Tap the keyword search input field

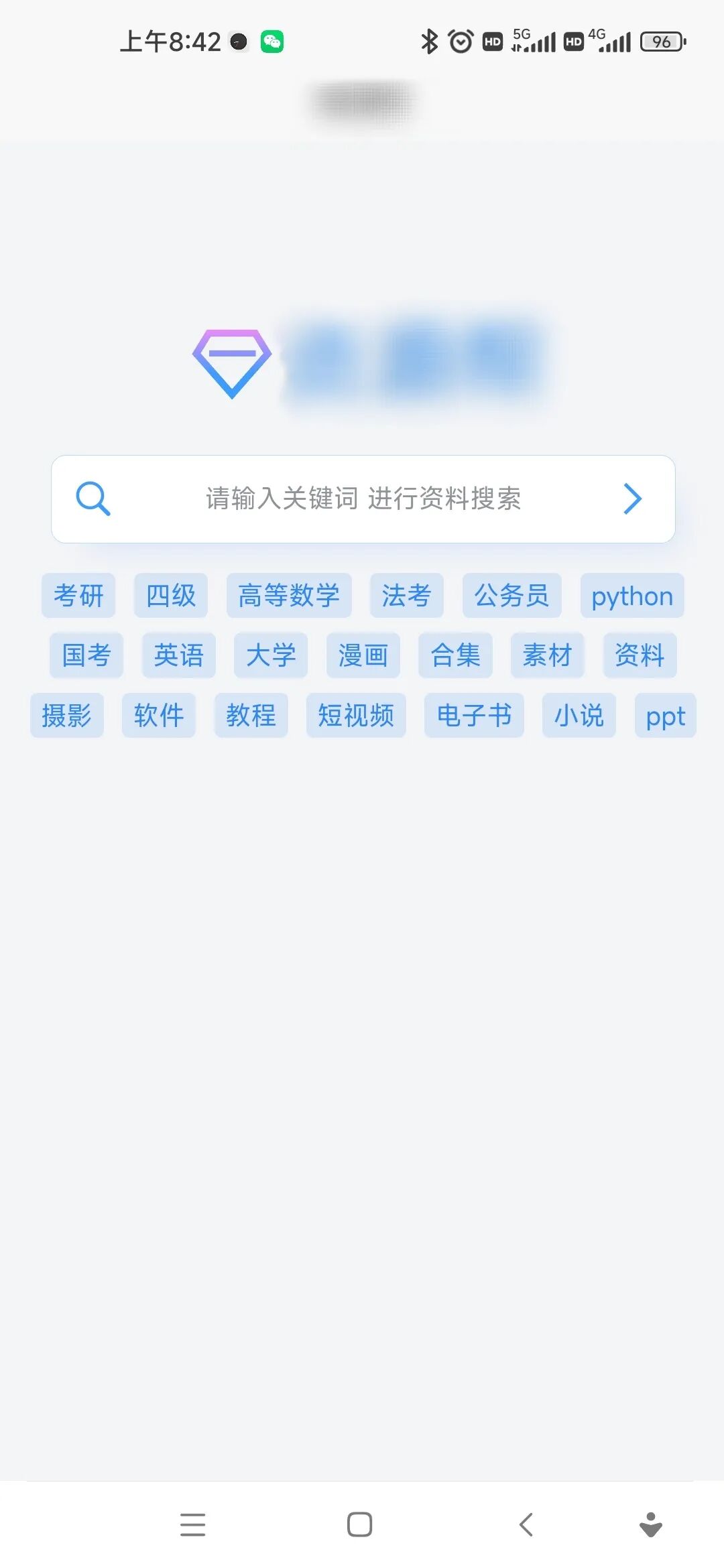(362, 499)
